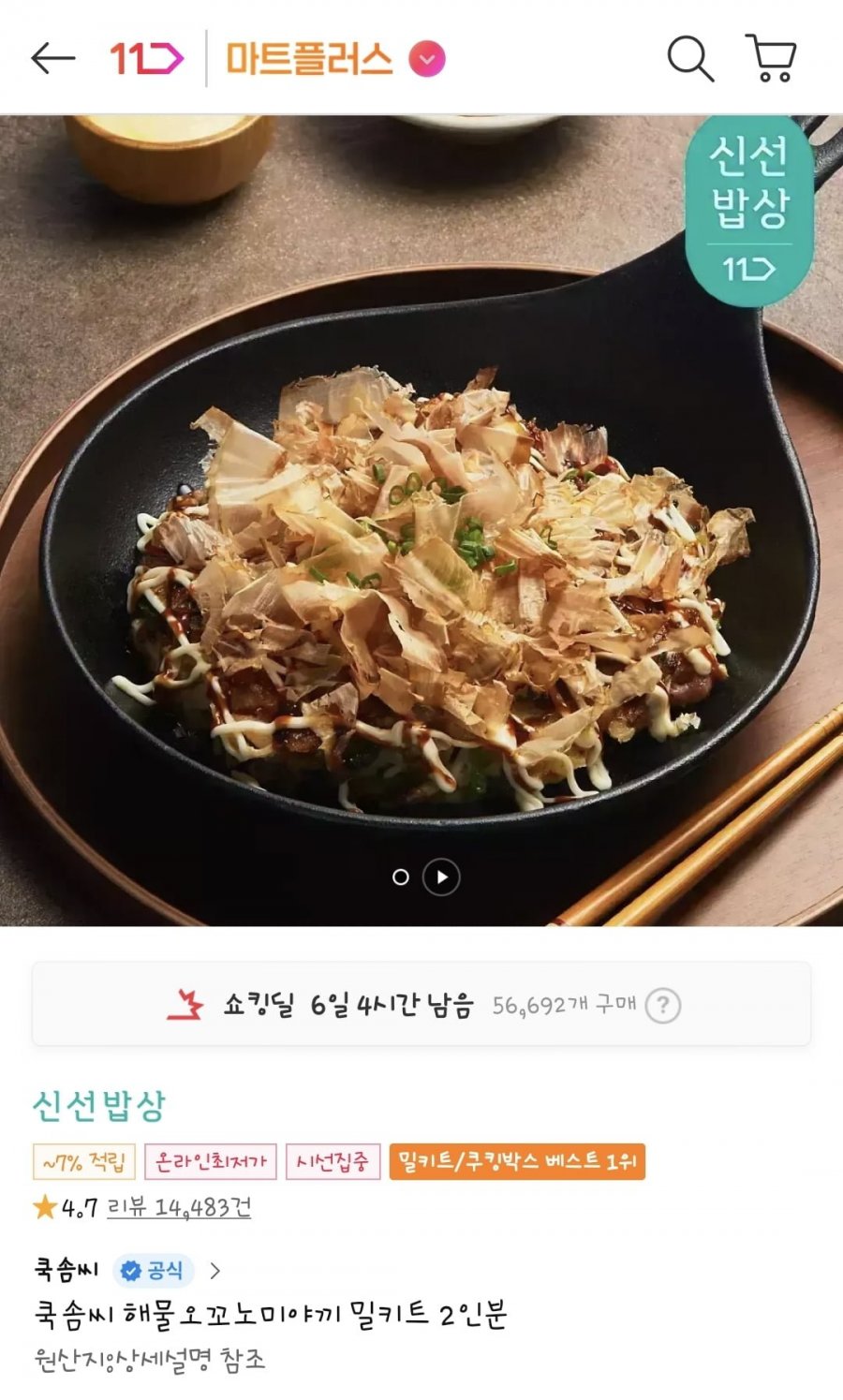The width and height of the screenshot is (843, 1400).
Task: Open the 쇼킹딜 help question mark
Action: click(663, 1006)
